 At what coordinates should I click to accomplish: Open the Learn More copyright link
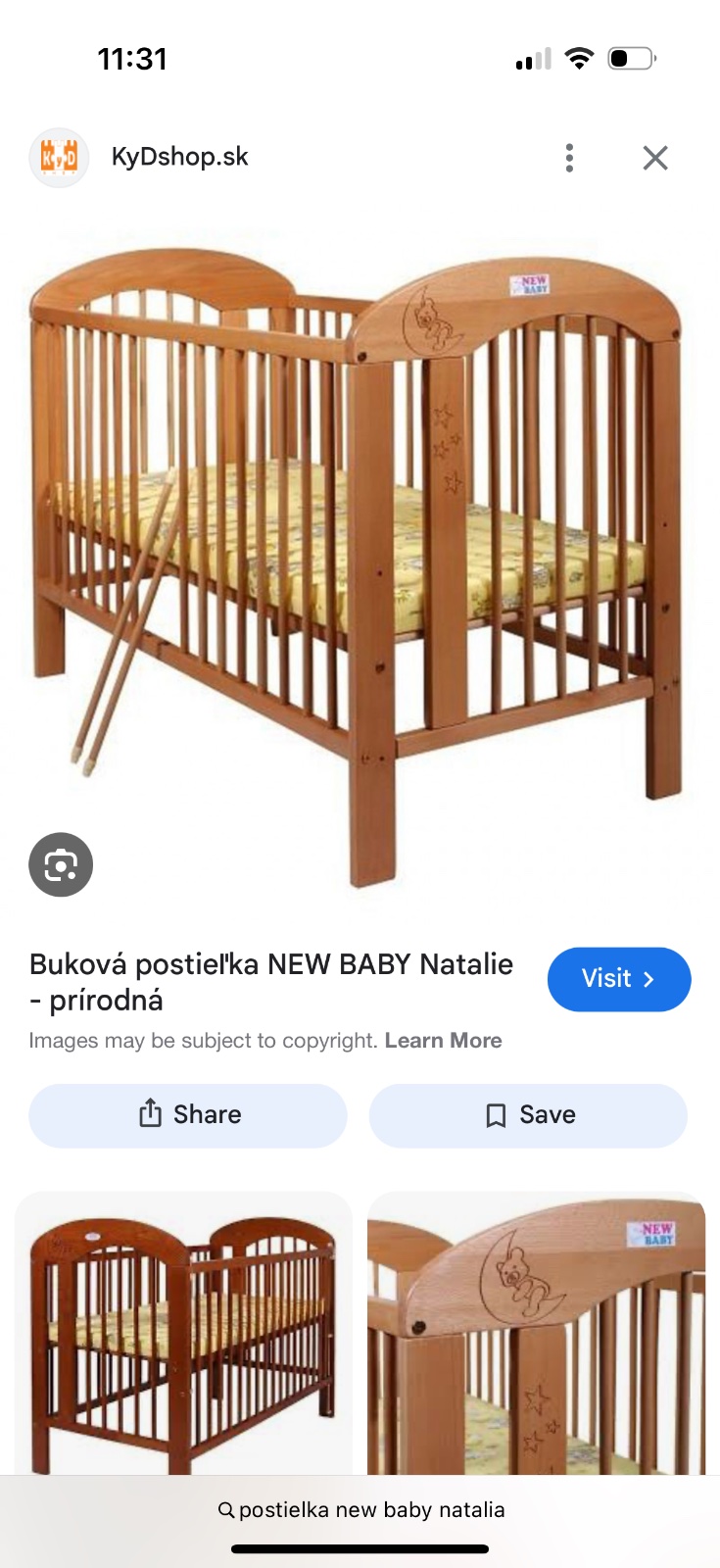click(x=443, y=1041)
